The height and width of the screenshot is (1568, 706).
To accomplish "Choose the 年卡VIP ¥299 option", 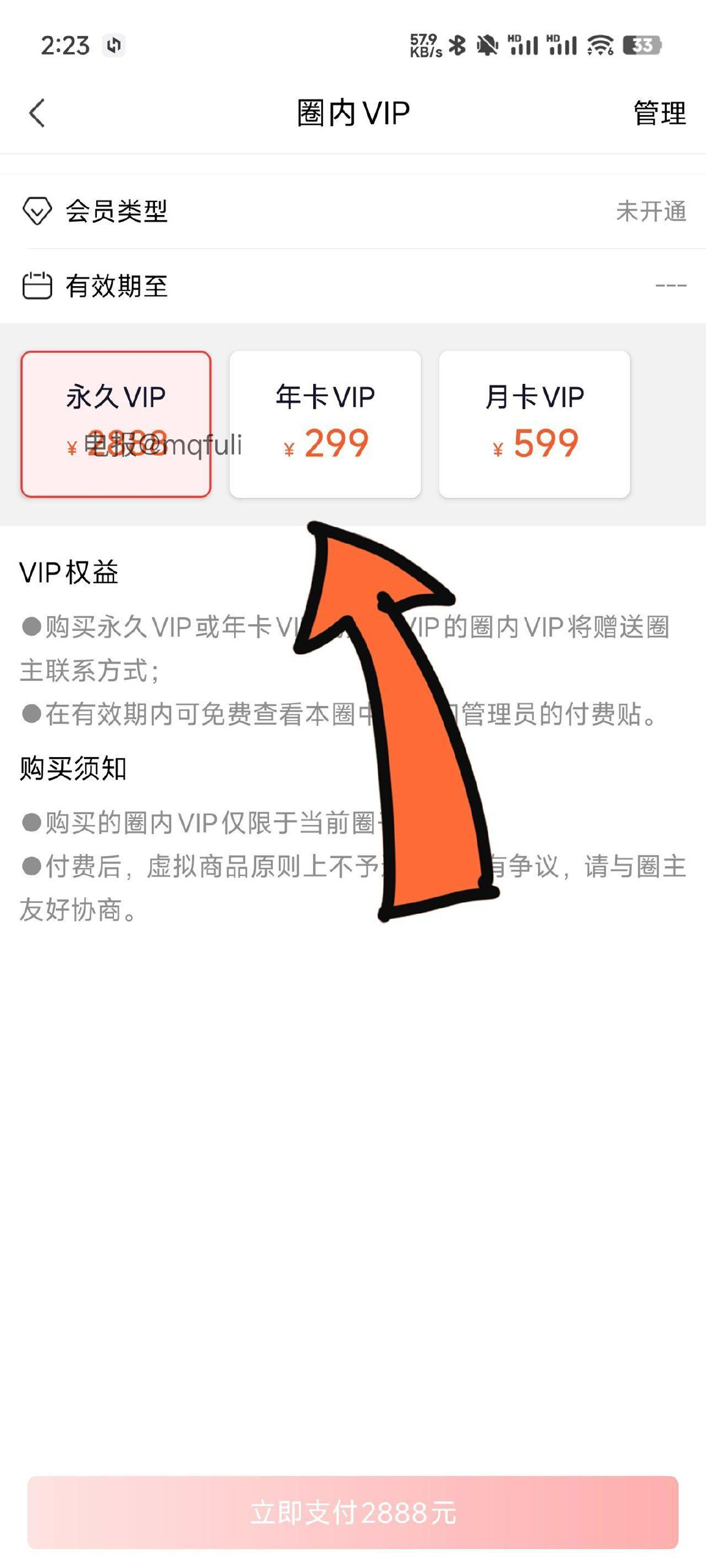I will click(x=325, y=424).
